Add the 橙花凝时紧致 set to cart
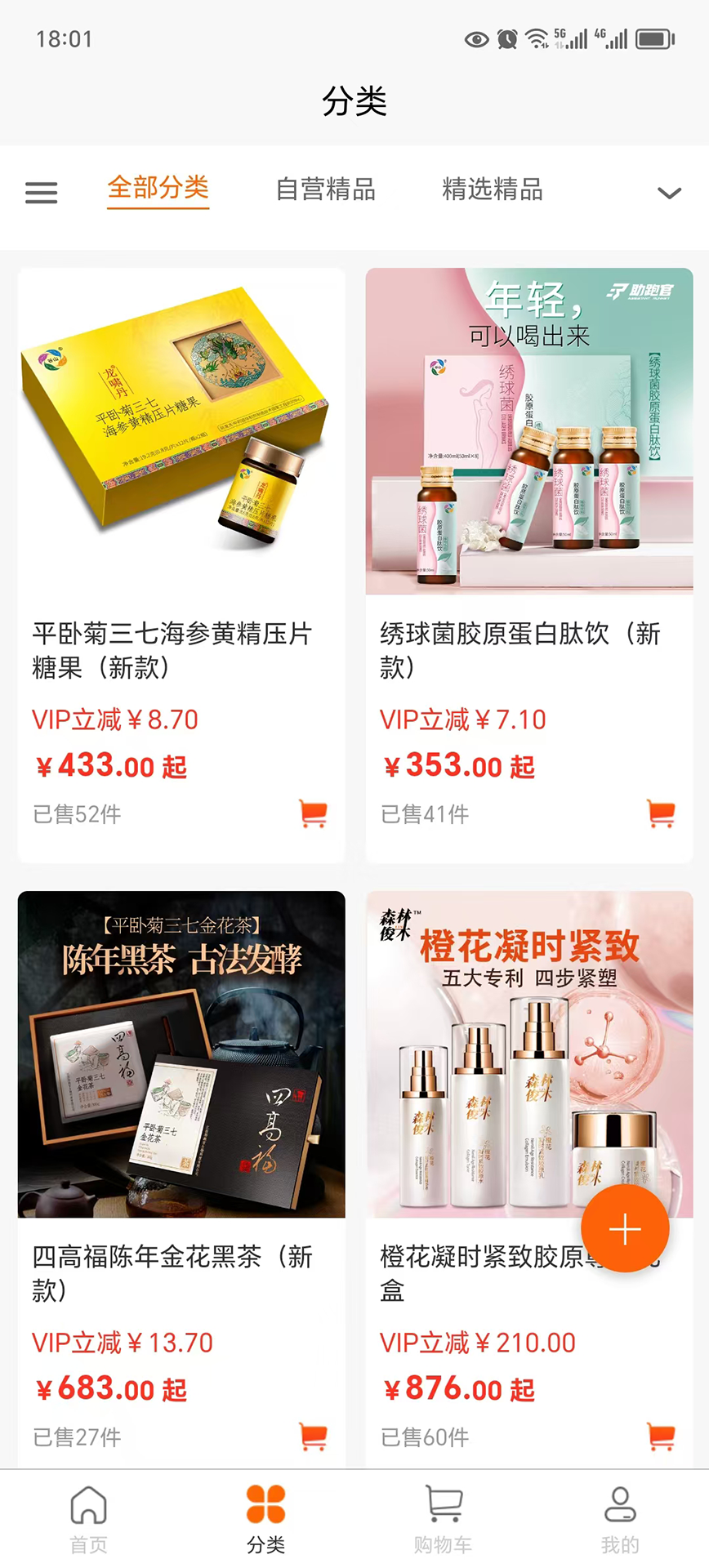 tap(661, 1437)
